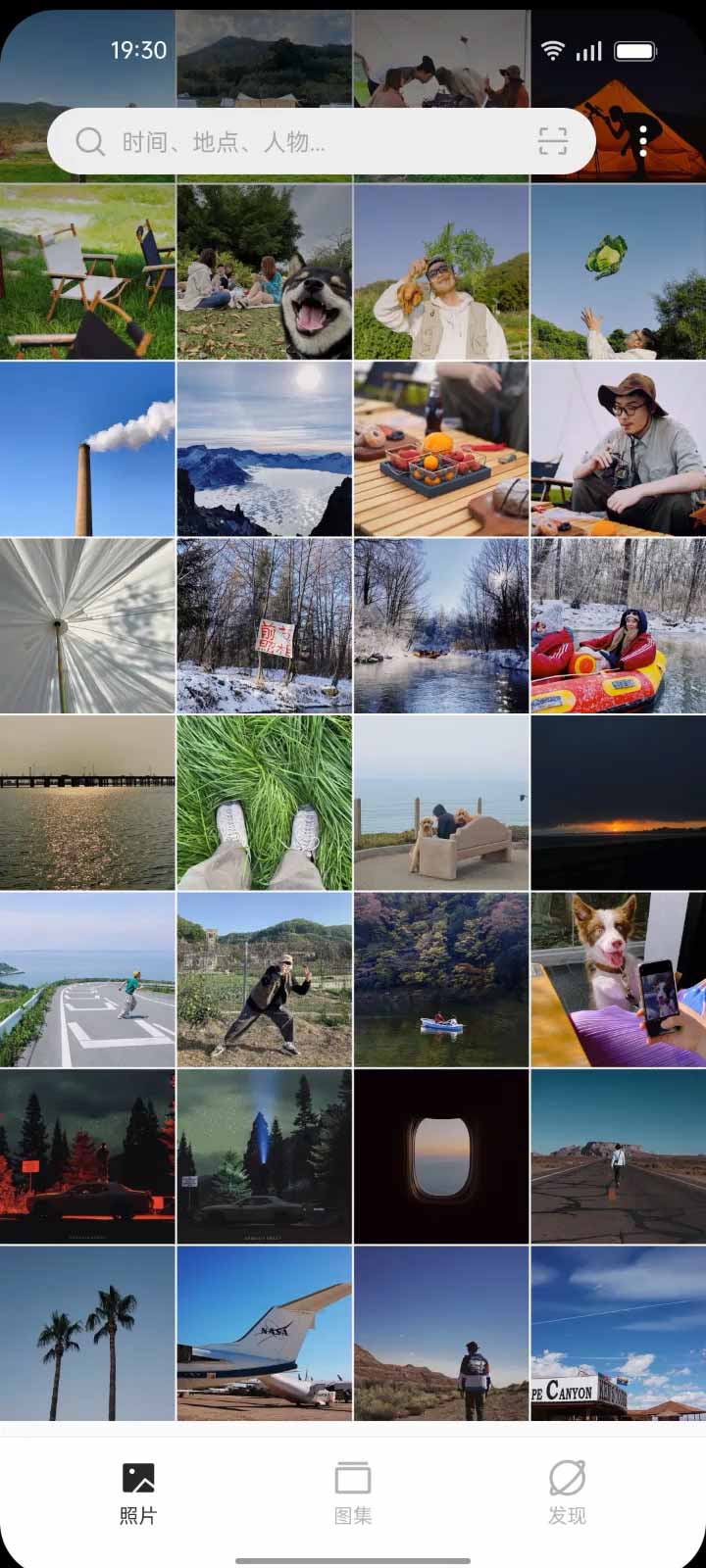Tap the search field for time, place, people

tap(294, 142)
